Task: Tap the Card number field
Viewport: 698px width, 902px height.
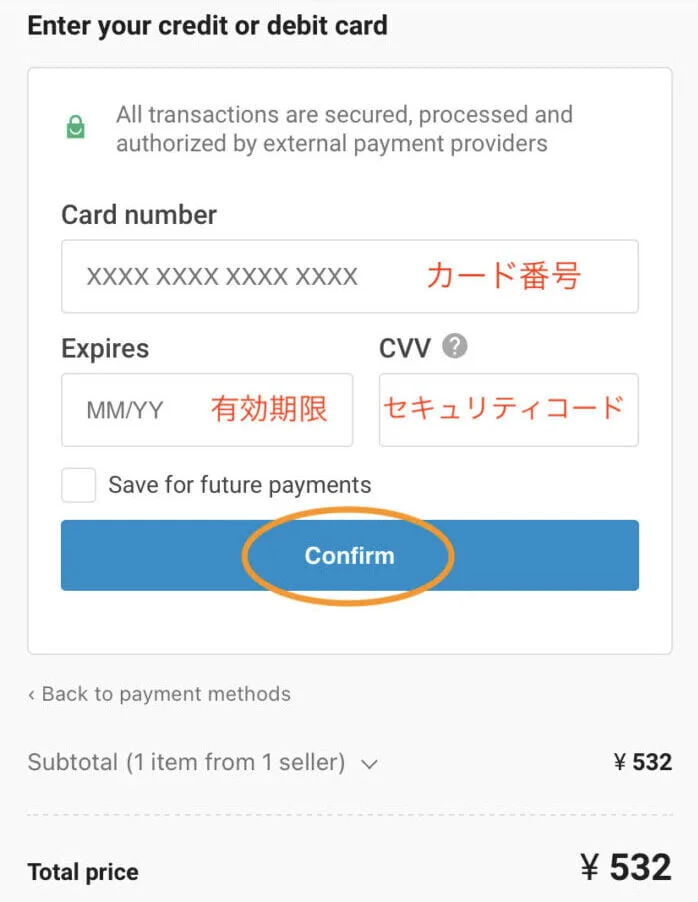Action: (x=349, y=276)
